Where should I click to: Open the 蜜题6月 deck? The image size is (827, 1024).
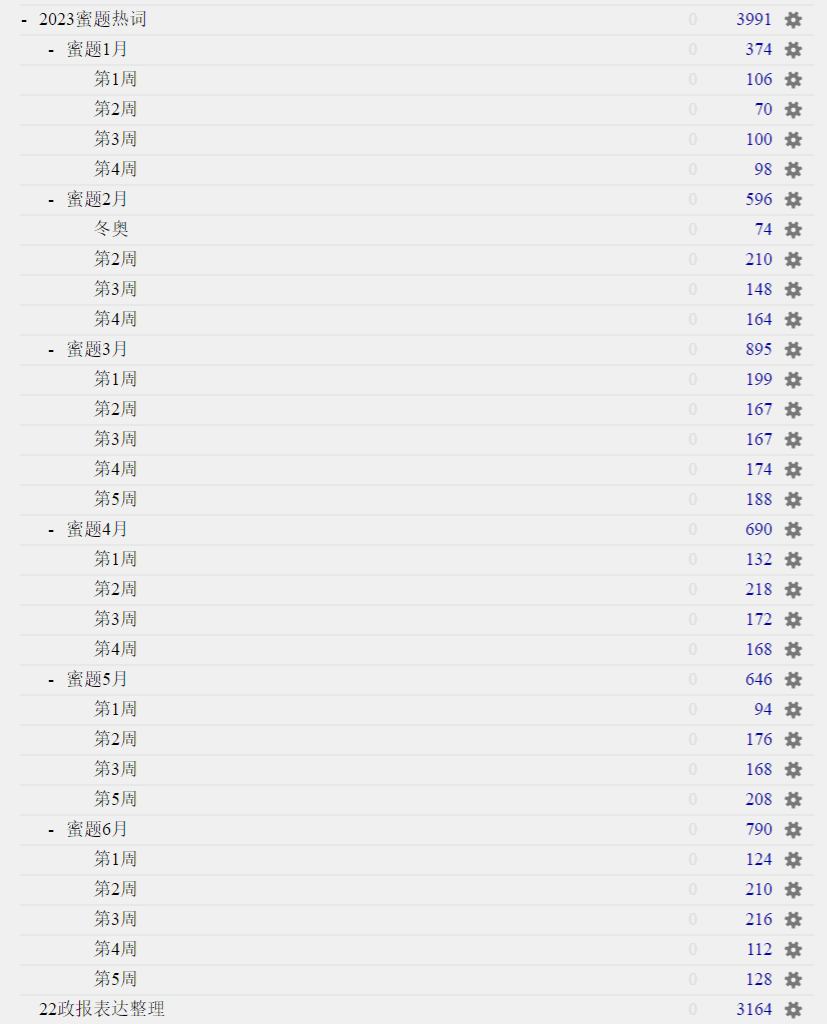click(x=97, y=830)
